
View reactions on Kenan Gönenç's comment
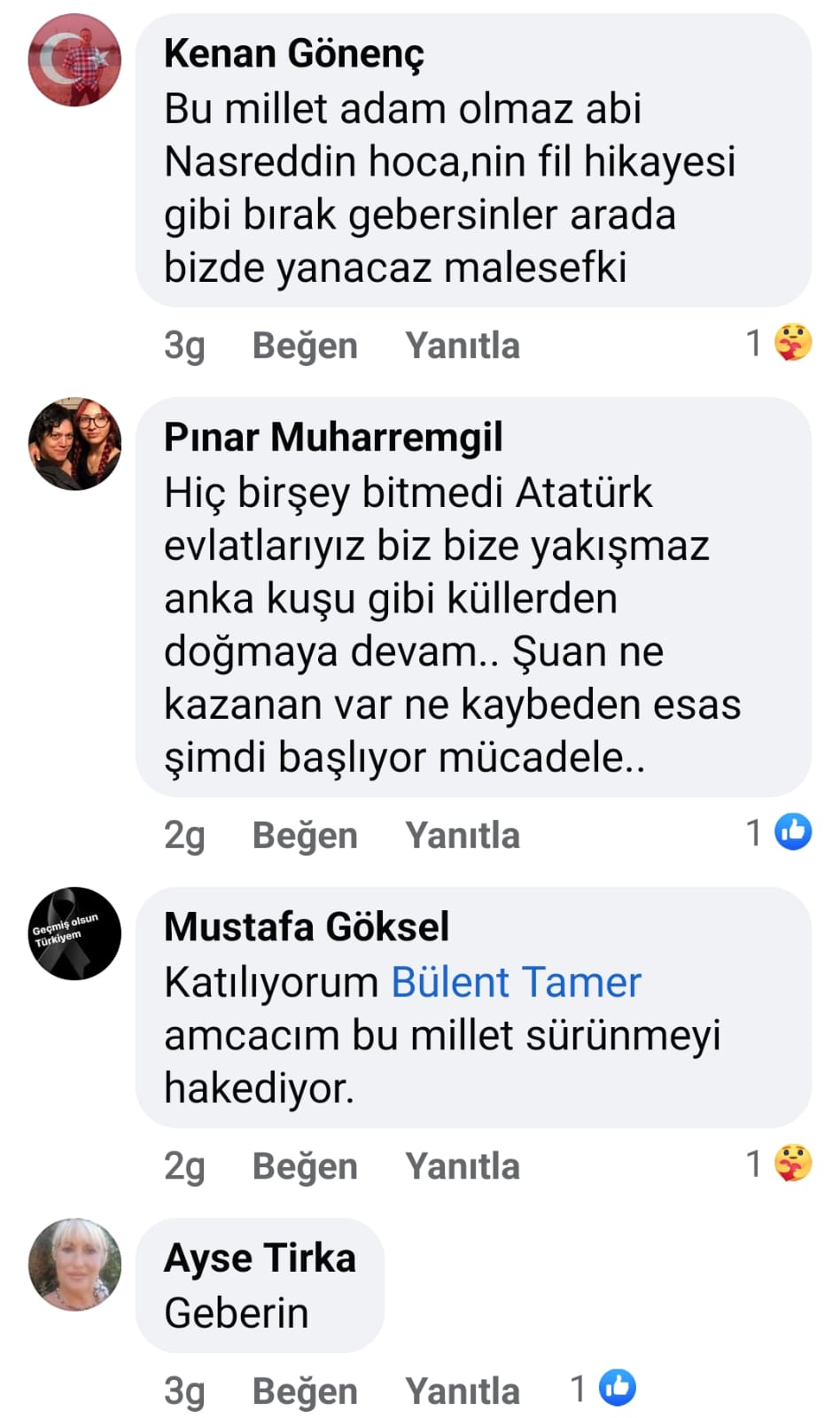tap(779, 343)
